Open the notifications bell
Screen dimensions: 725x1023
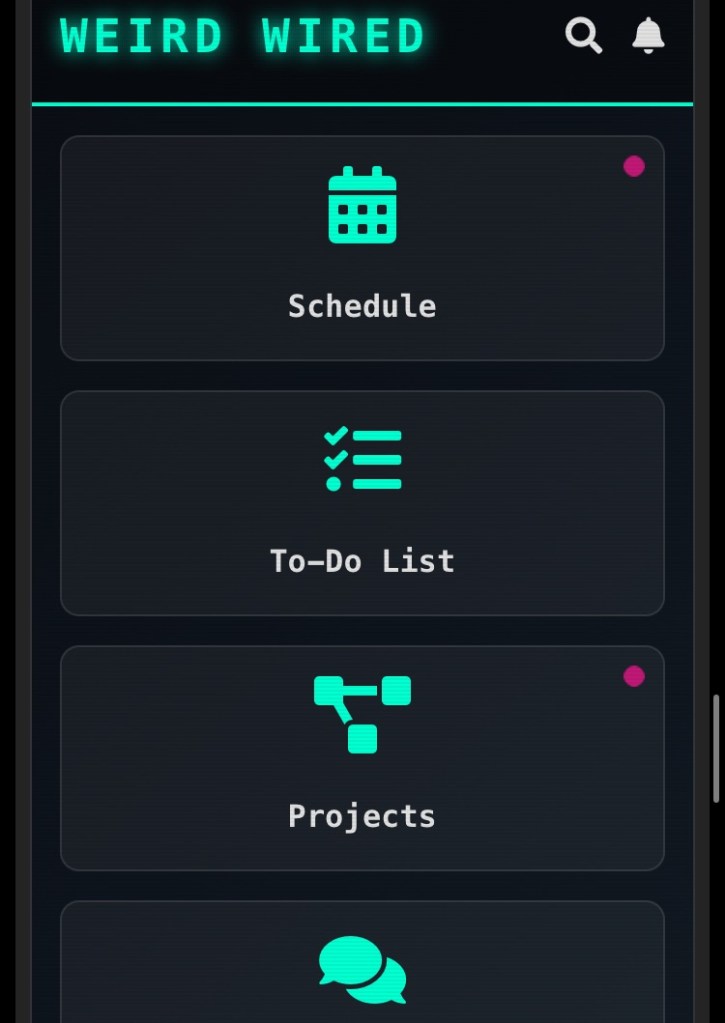[648, 36]
